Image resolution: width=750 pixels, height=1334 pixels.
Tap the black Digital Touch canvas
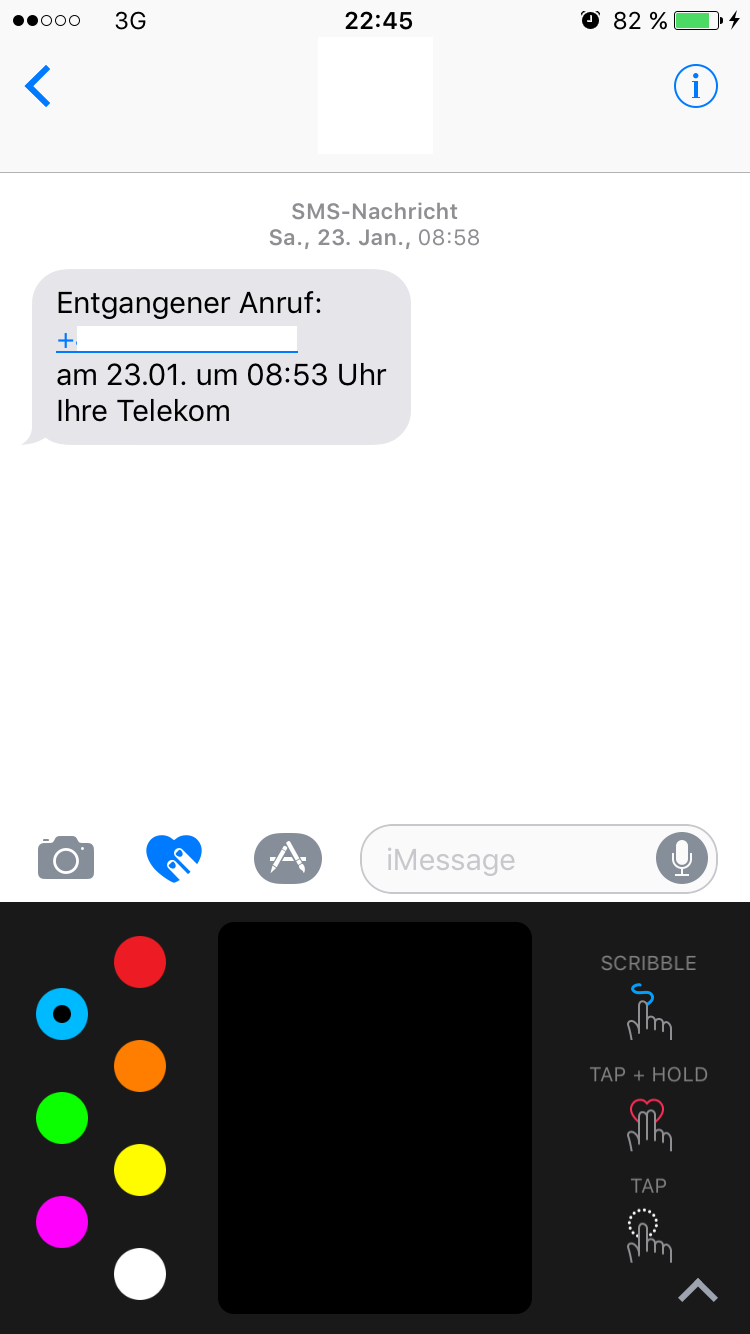(x=375, y=1118)
